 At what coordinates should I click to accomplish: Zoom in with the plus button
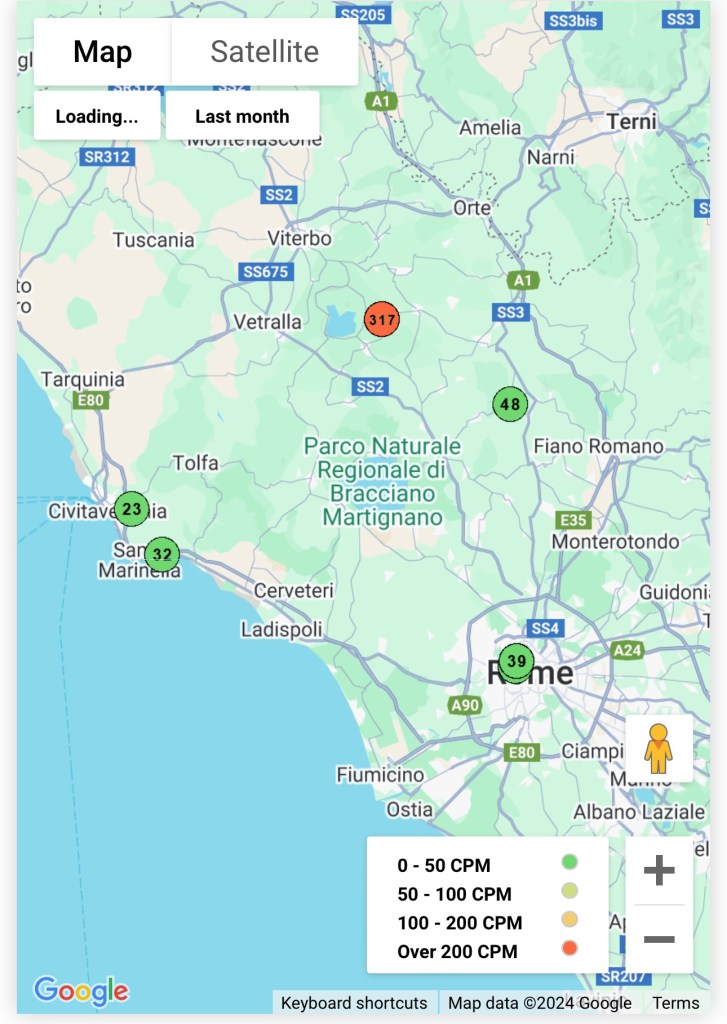pyautogui.click(x=659, y=871)
